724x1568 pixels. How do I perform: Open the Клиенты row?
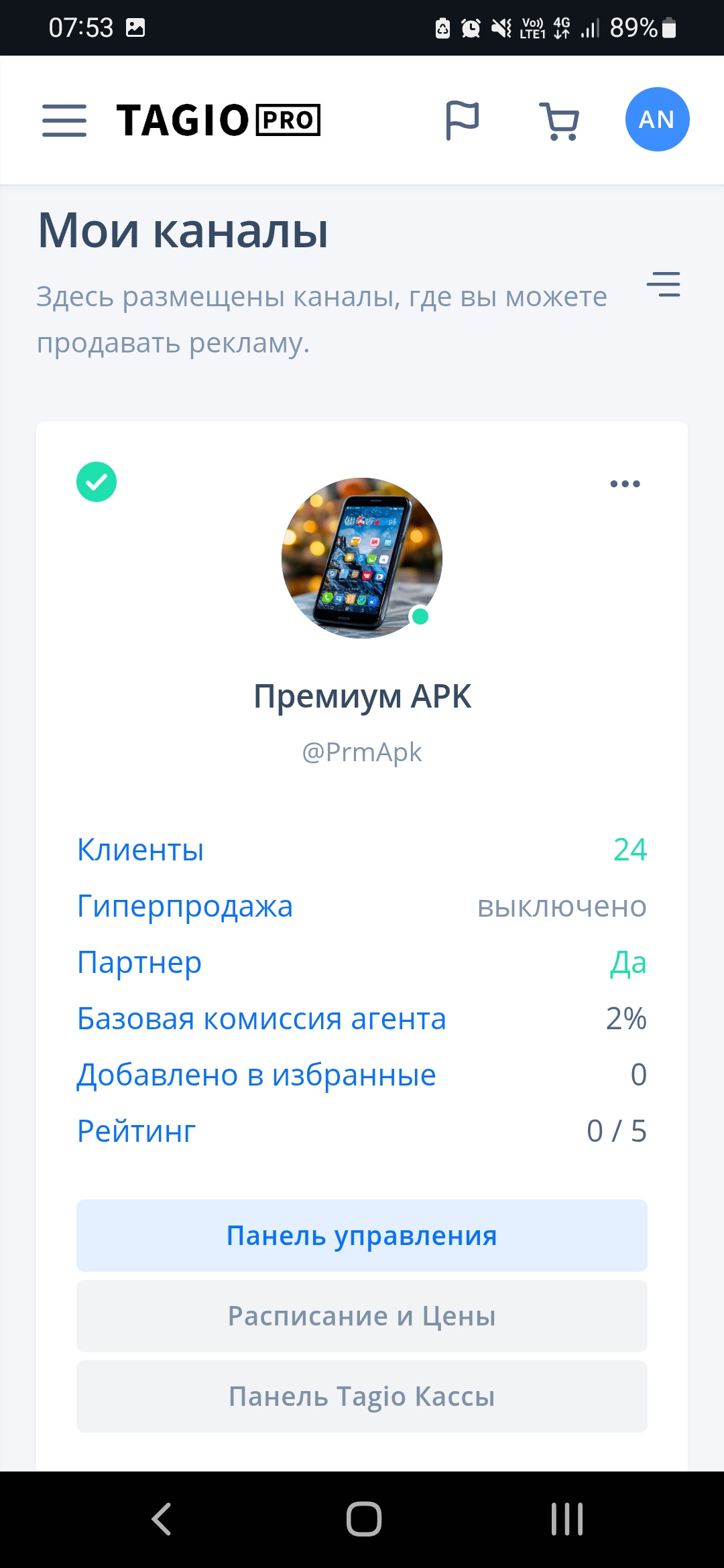coord(141,850)
